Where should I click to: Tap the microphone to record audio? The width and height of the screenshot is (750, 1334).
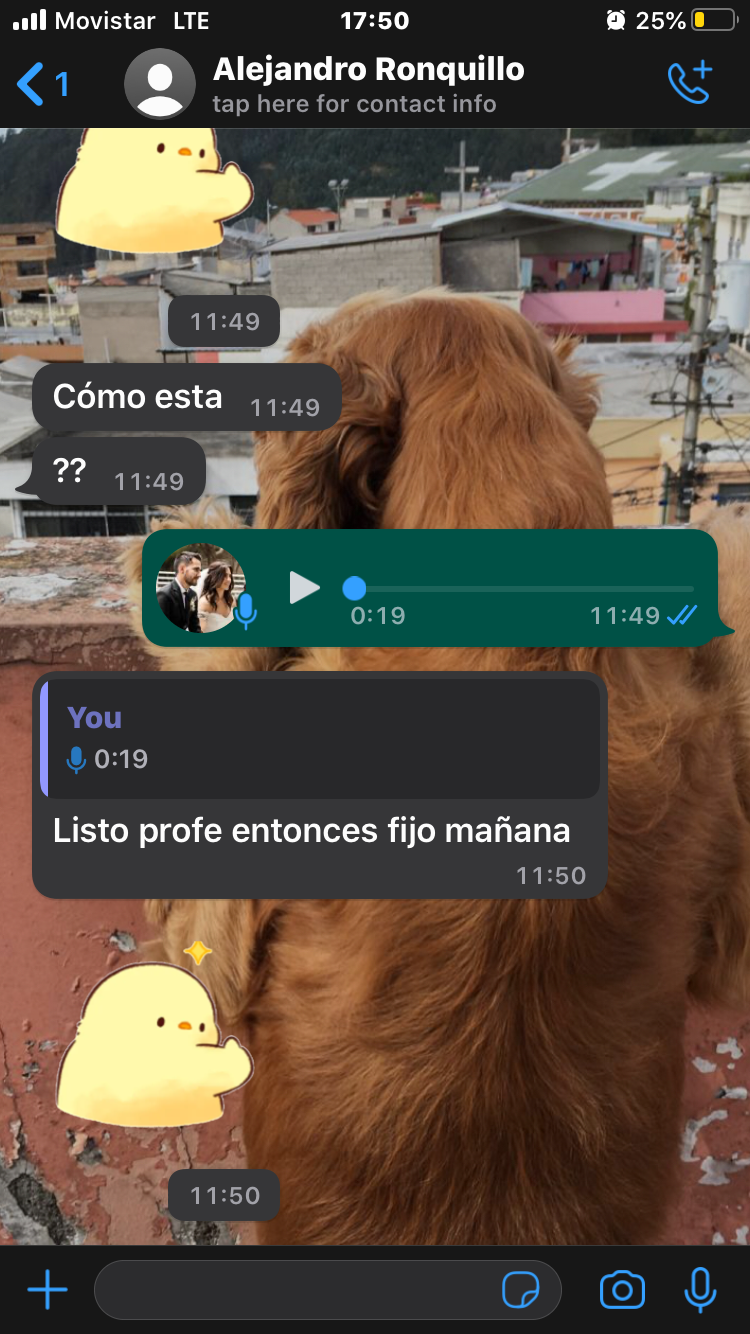tap(700, 1290)
